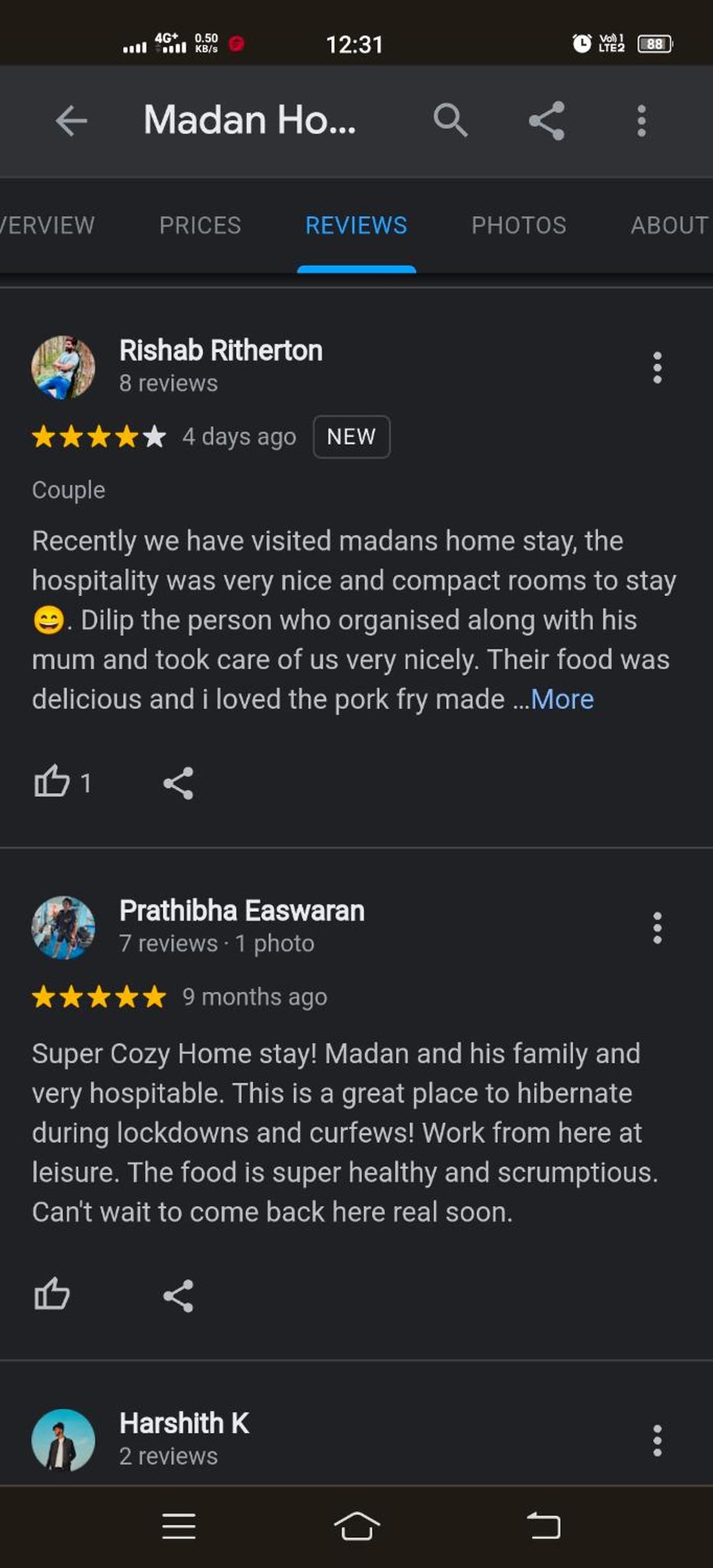Switch to the Photos tab
This screenshot has width=713, height=1568.
[x=518, y=225]
